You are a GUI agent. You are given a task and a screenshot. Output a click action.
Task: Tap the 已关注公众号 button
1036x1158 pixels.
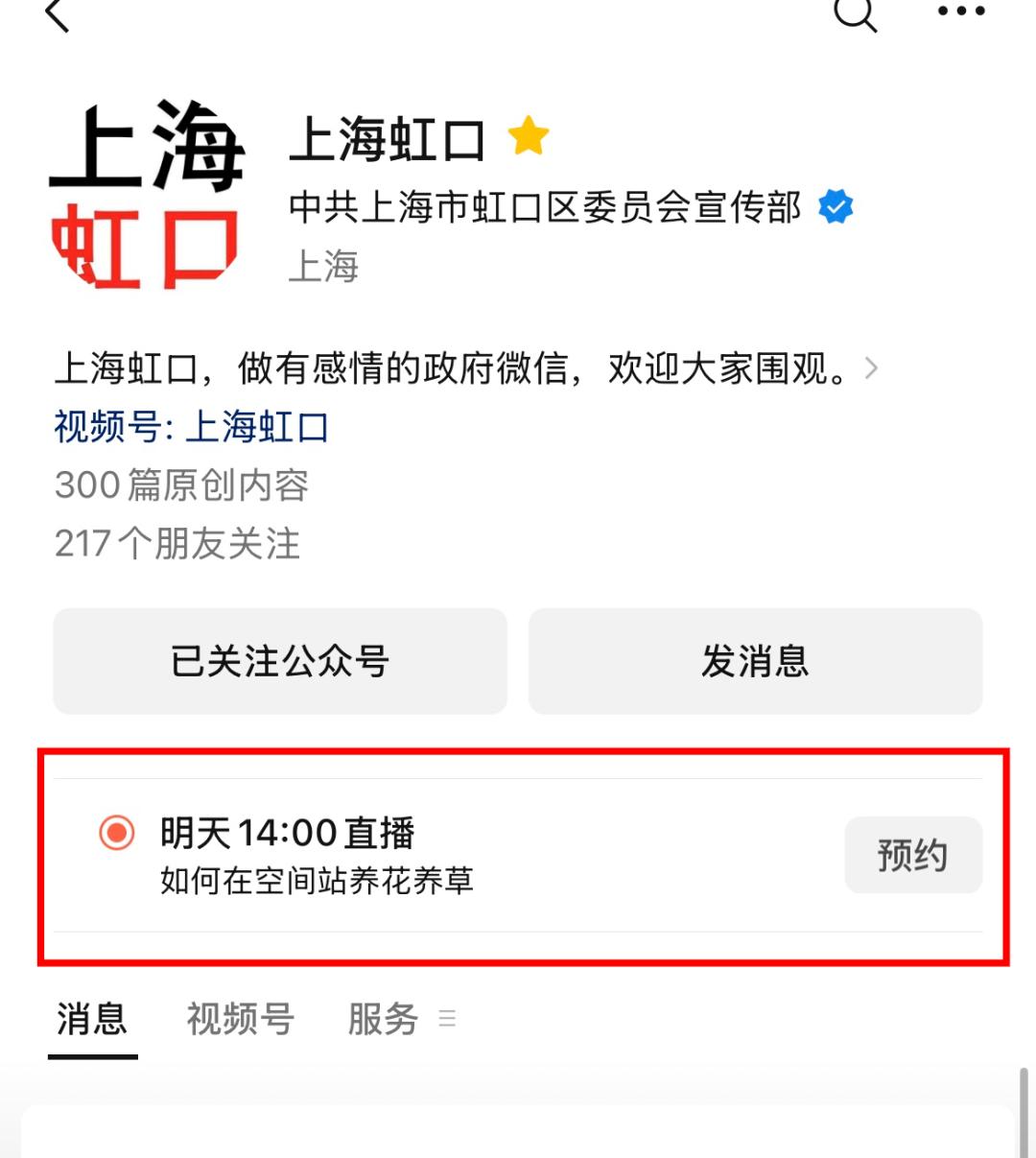[x=279, y=661]
